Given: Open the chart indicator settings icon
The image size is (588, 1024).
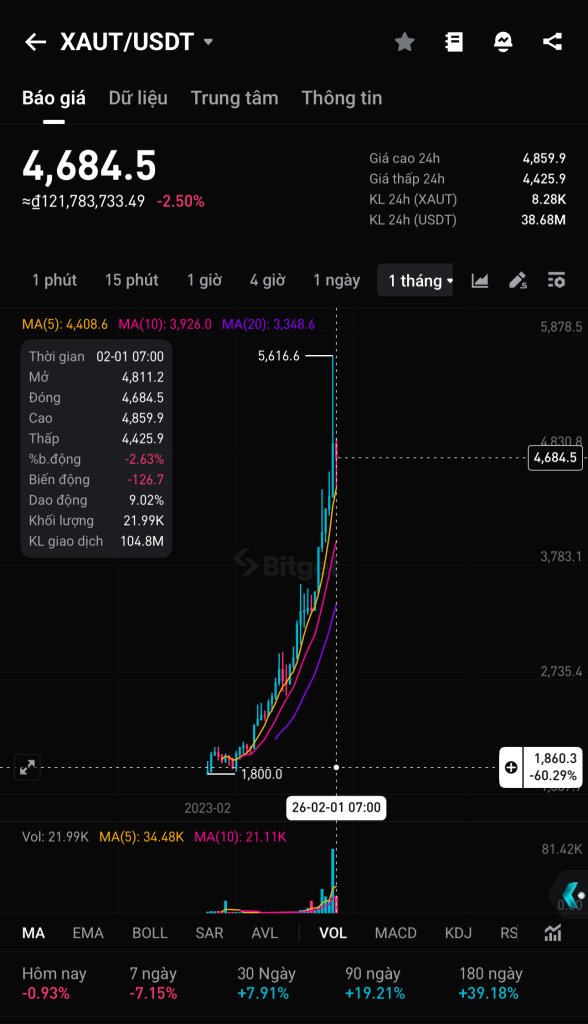Looking at the screenshot, I should (x=556, y=280).
